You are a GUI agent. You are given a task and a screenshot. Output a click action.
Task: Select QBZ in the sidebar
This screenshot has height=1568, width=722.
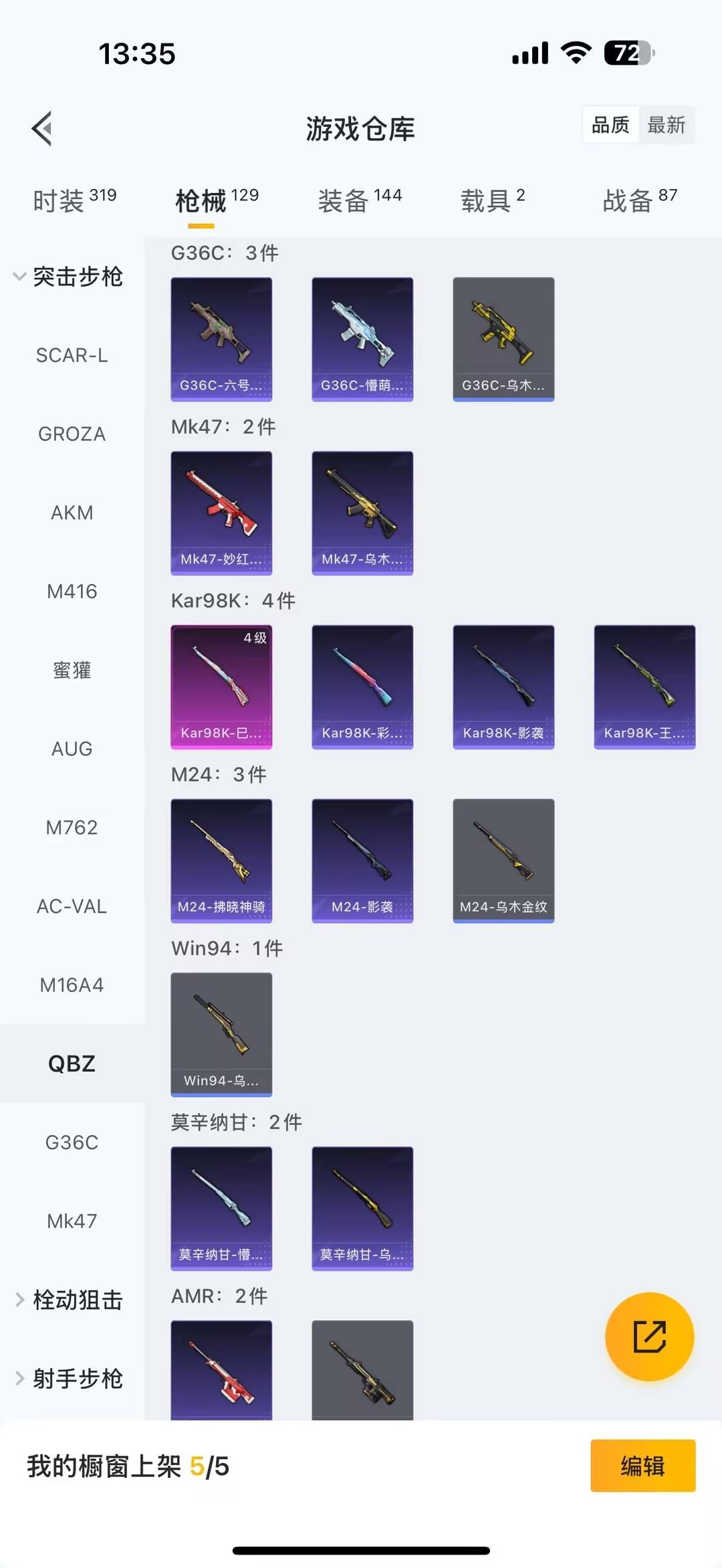tap(72, 1064)
